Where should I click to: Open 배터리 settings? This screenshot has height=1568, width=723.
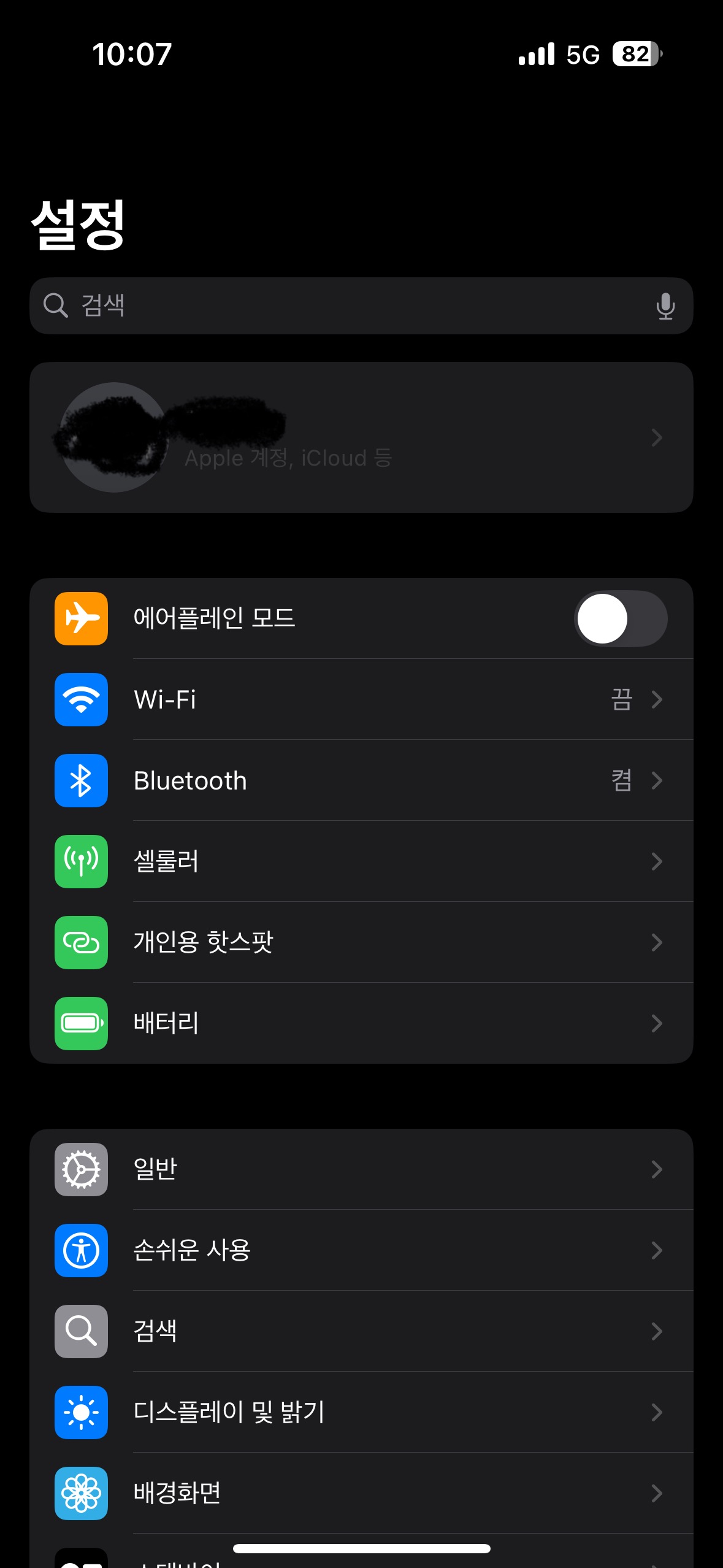[361, 1023]
